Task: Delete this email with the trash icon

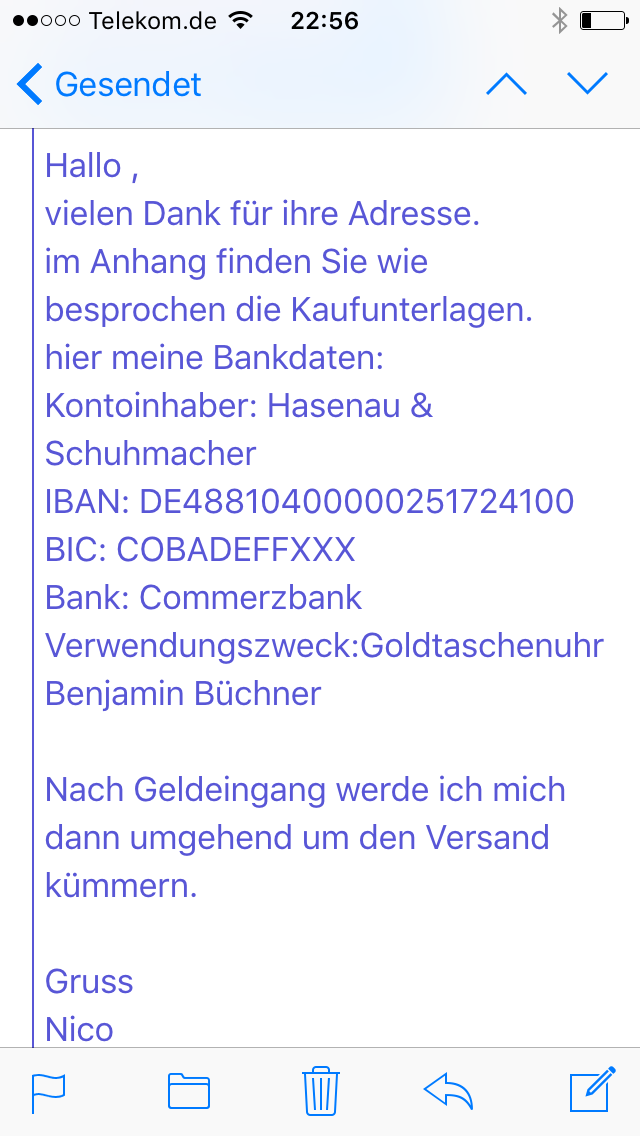Action: [x=321, y=1090]
